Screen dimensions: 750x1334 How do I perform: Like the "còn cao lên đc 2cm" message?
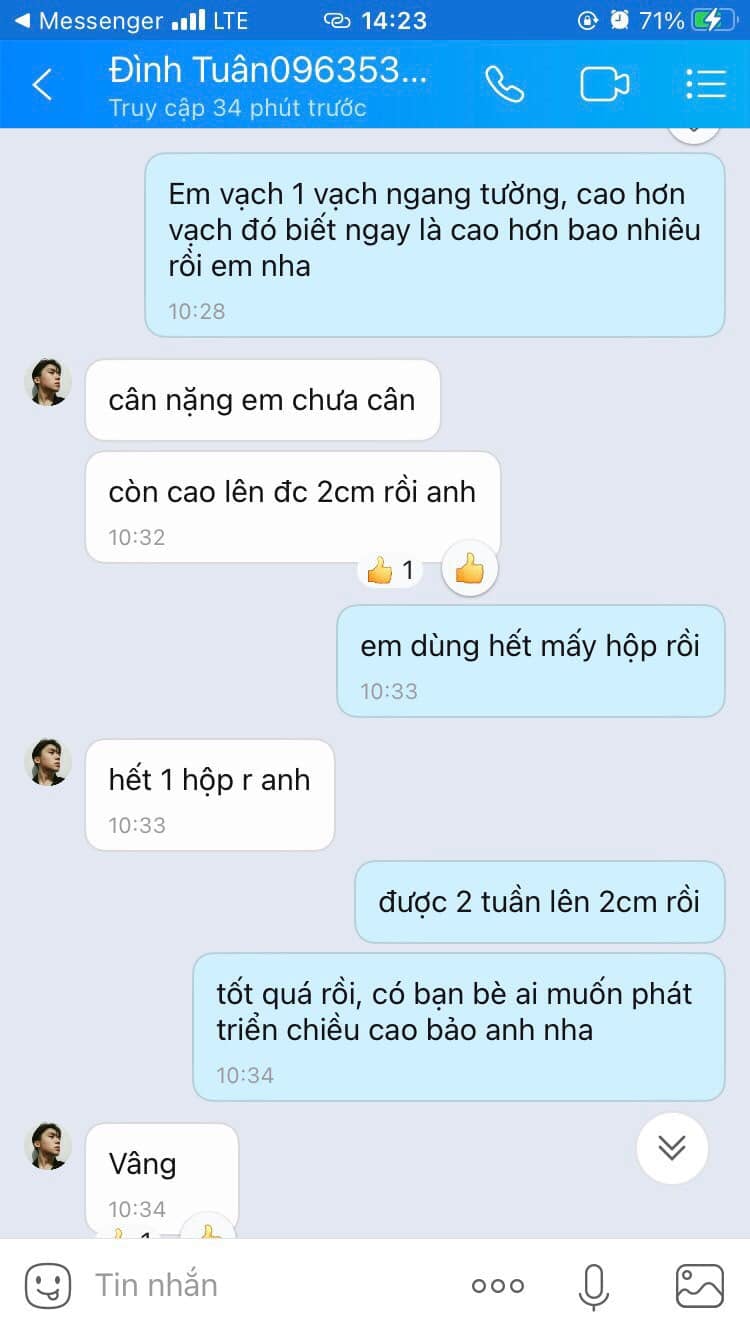469,570
